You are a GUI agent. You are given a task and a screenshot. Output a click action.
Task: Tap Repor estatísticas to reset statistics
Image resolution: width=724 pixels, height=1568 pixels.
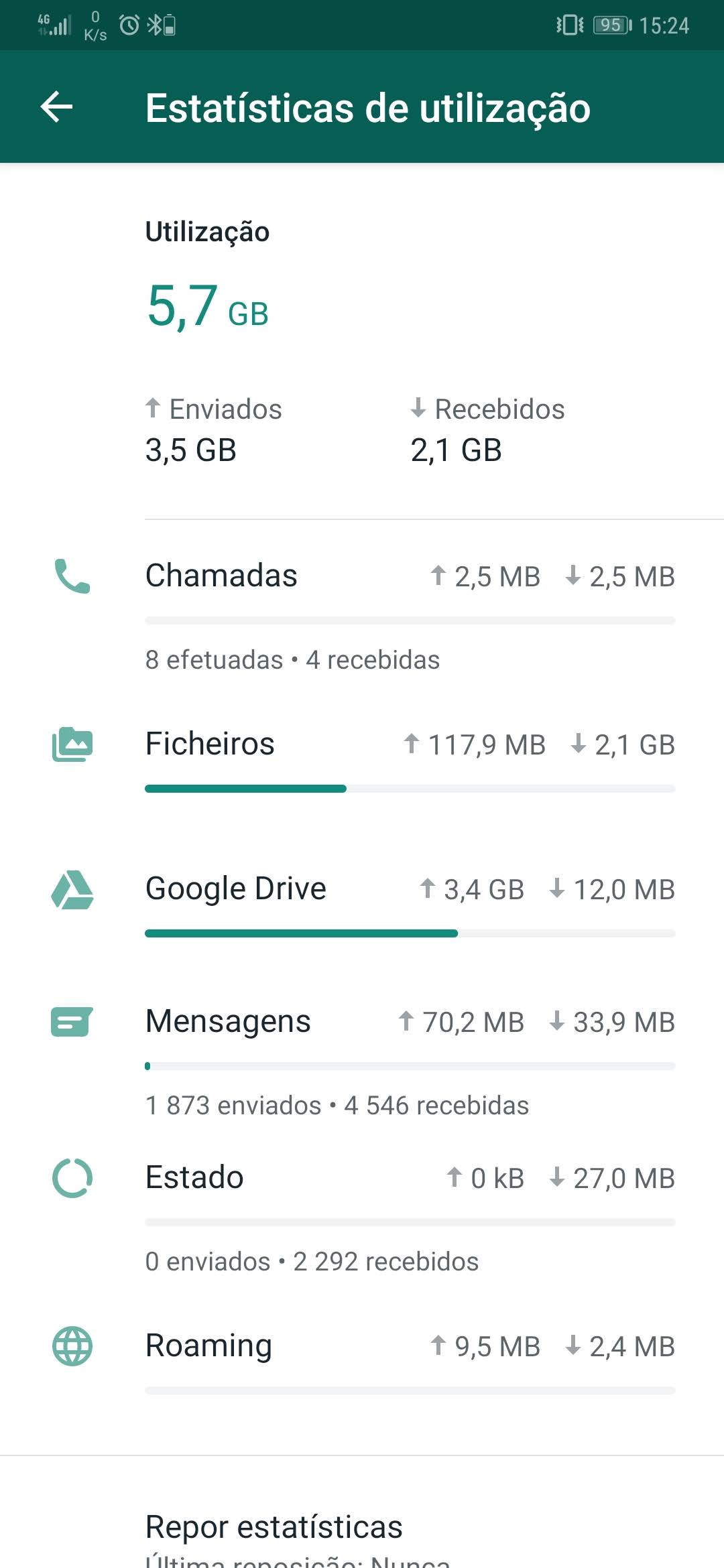[274, 1527]
